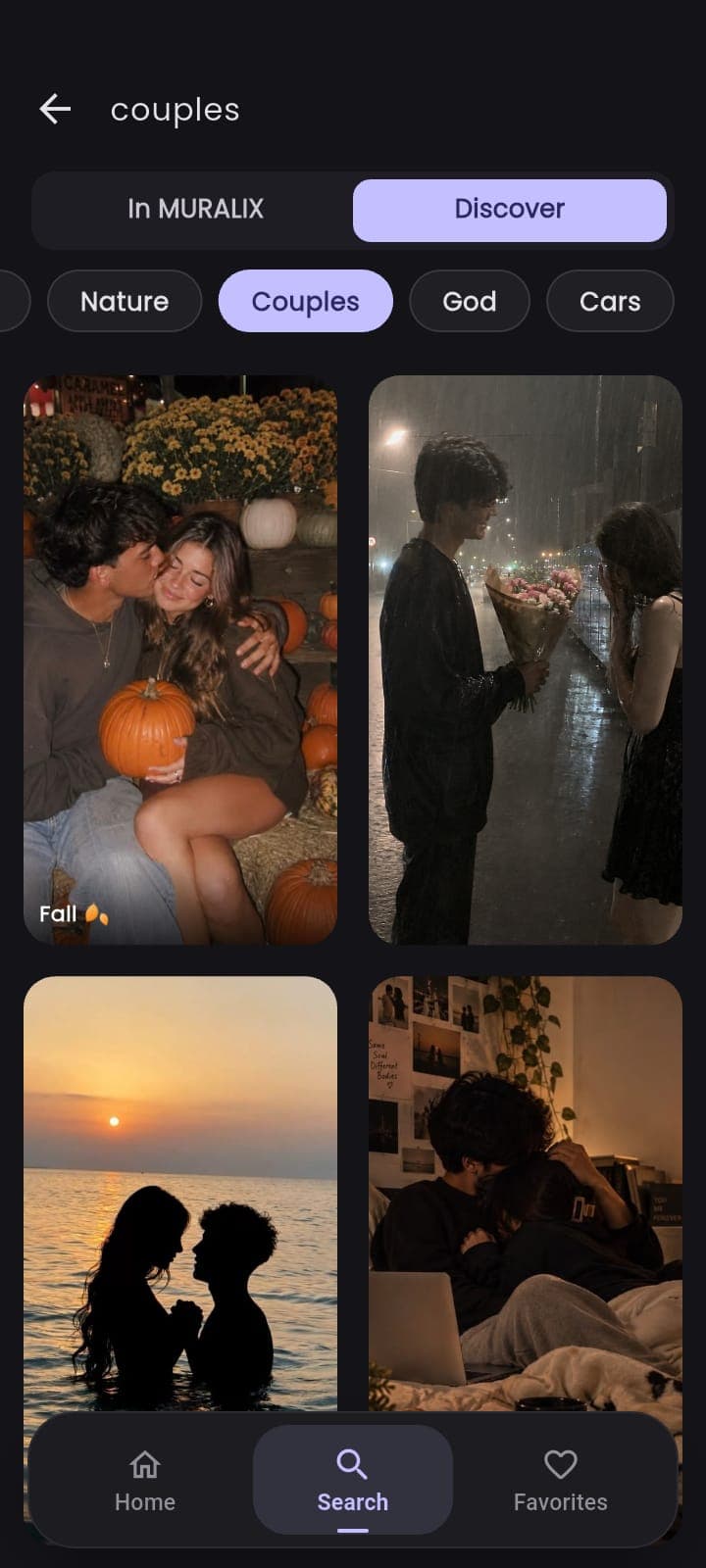Pick the Cars category chip

pos(610,301)
